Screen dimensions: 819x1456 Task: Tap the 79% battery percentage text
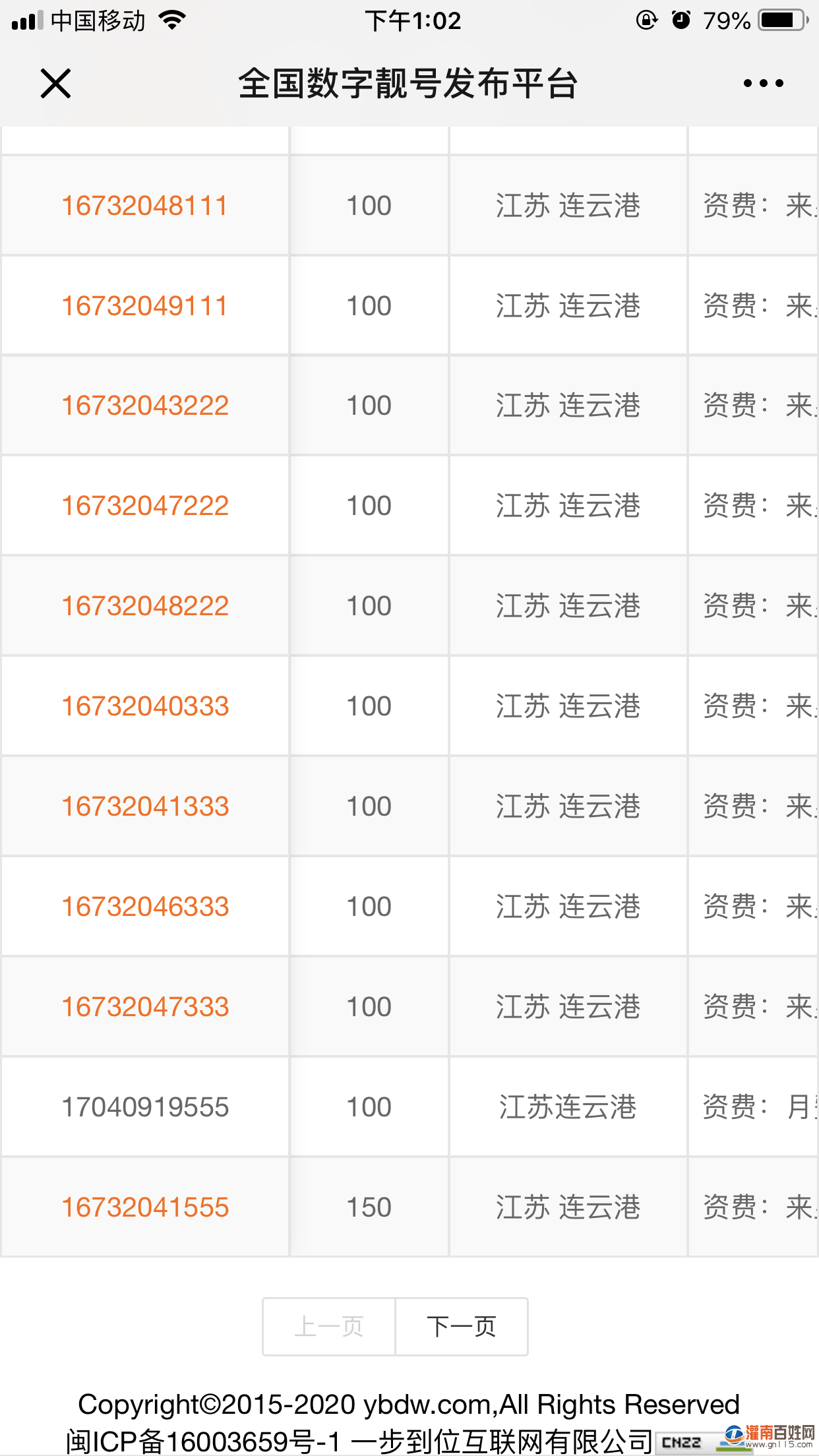tap(725, 20)
